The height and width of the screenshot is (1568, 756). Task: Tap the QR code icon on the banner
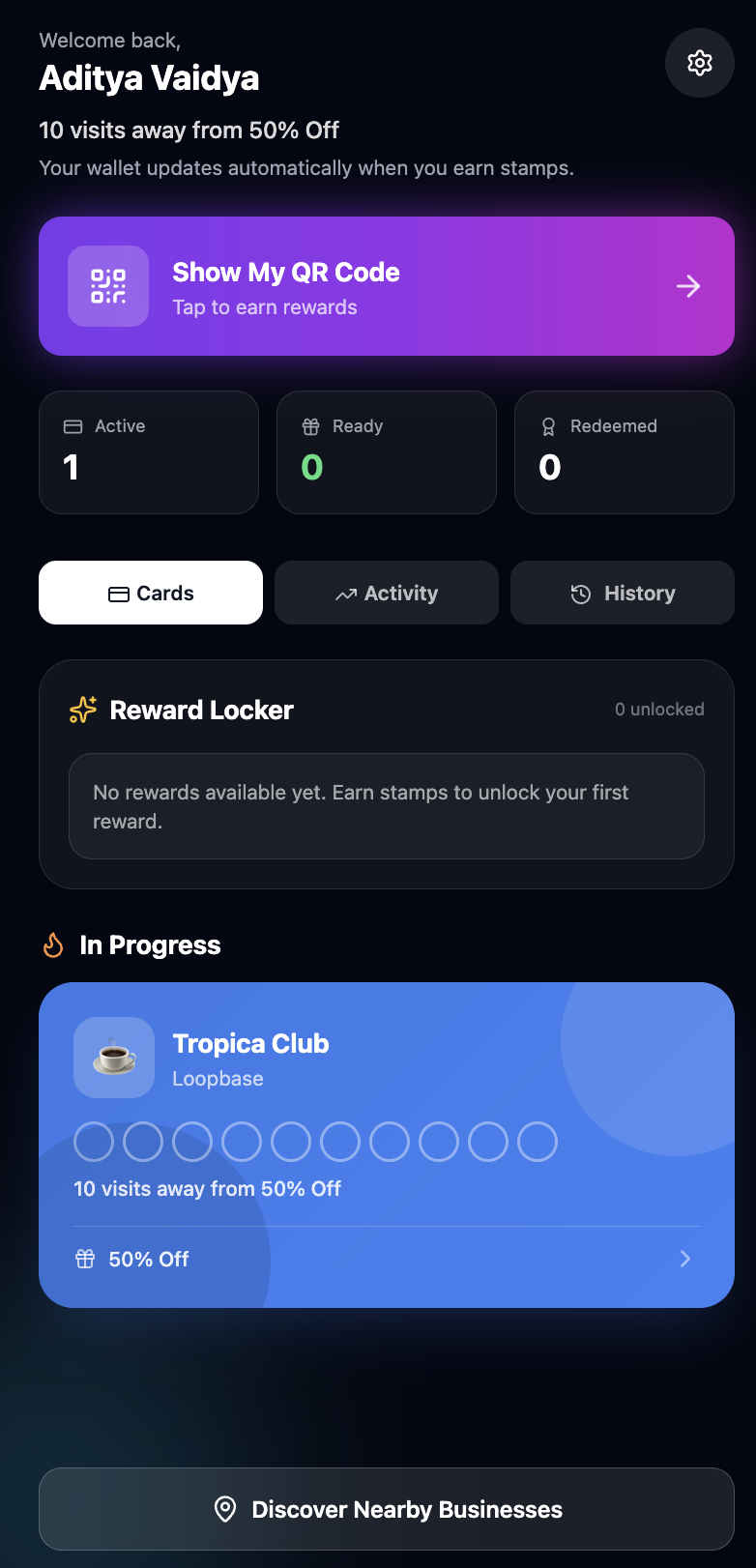click(107, 286)
